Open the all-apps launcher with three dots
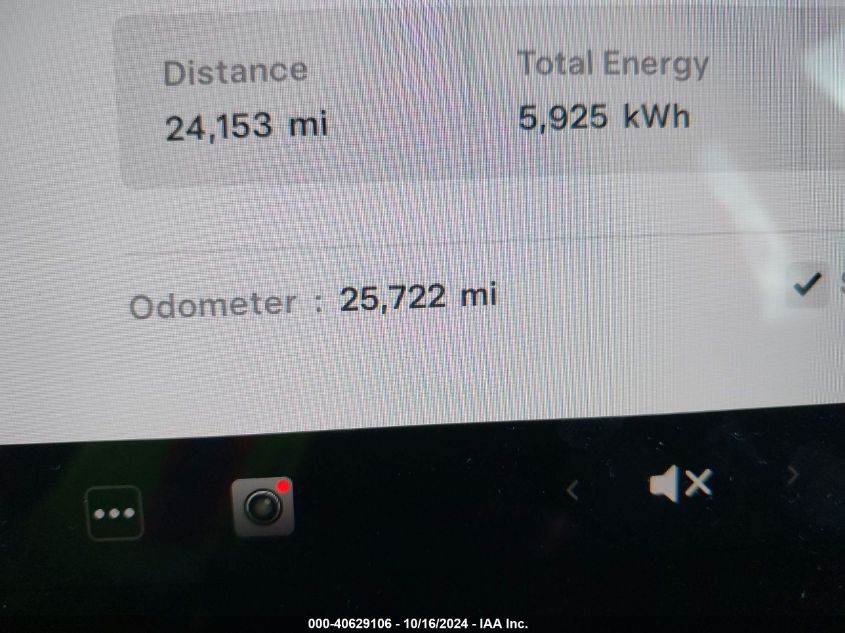Screen dimensions: 845x633 pyautogui.click(x=114, y=513)
